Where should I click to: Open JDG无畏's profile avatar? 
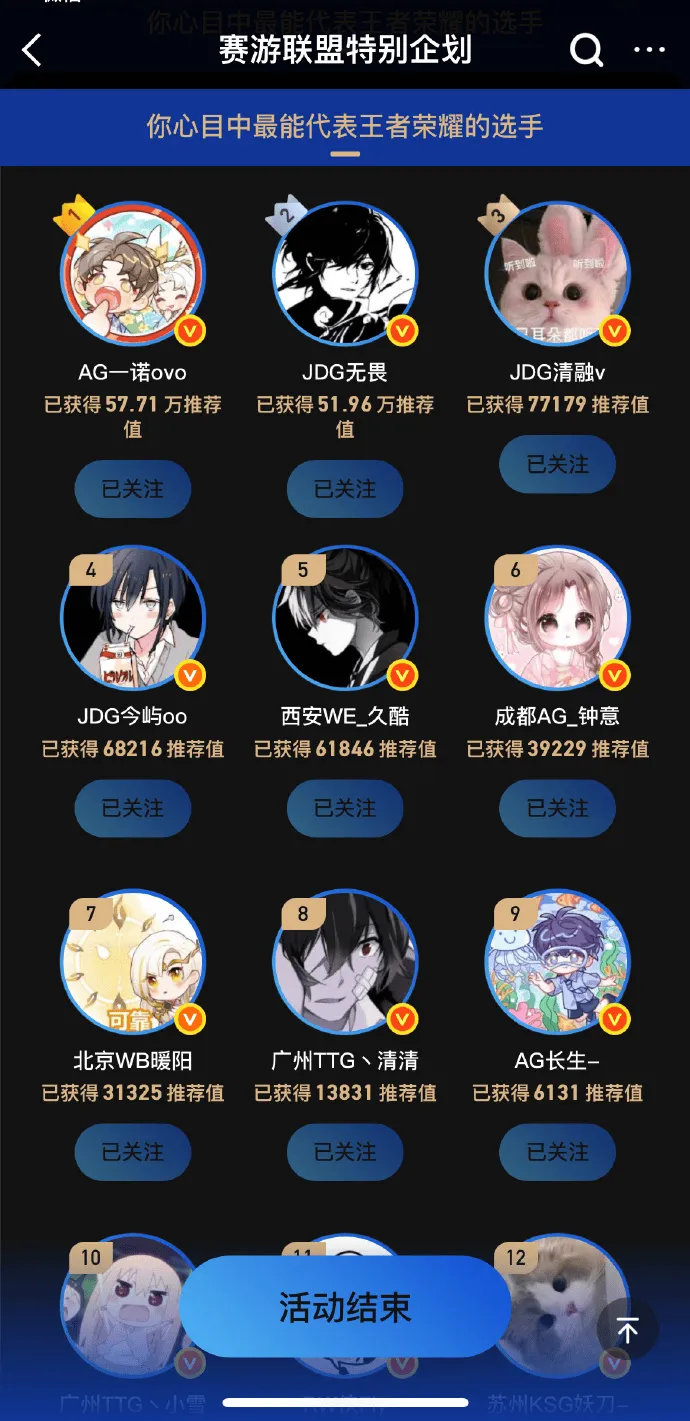tap(345, 273)
